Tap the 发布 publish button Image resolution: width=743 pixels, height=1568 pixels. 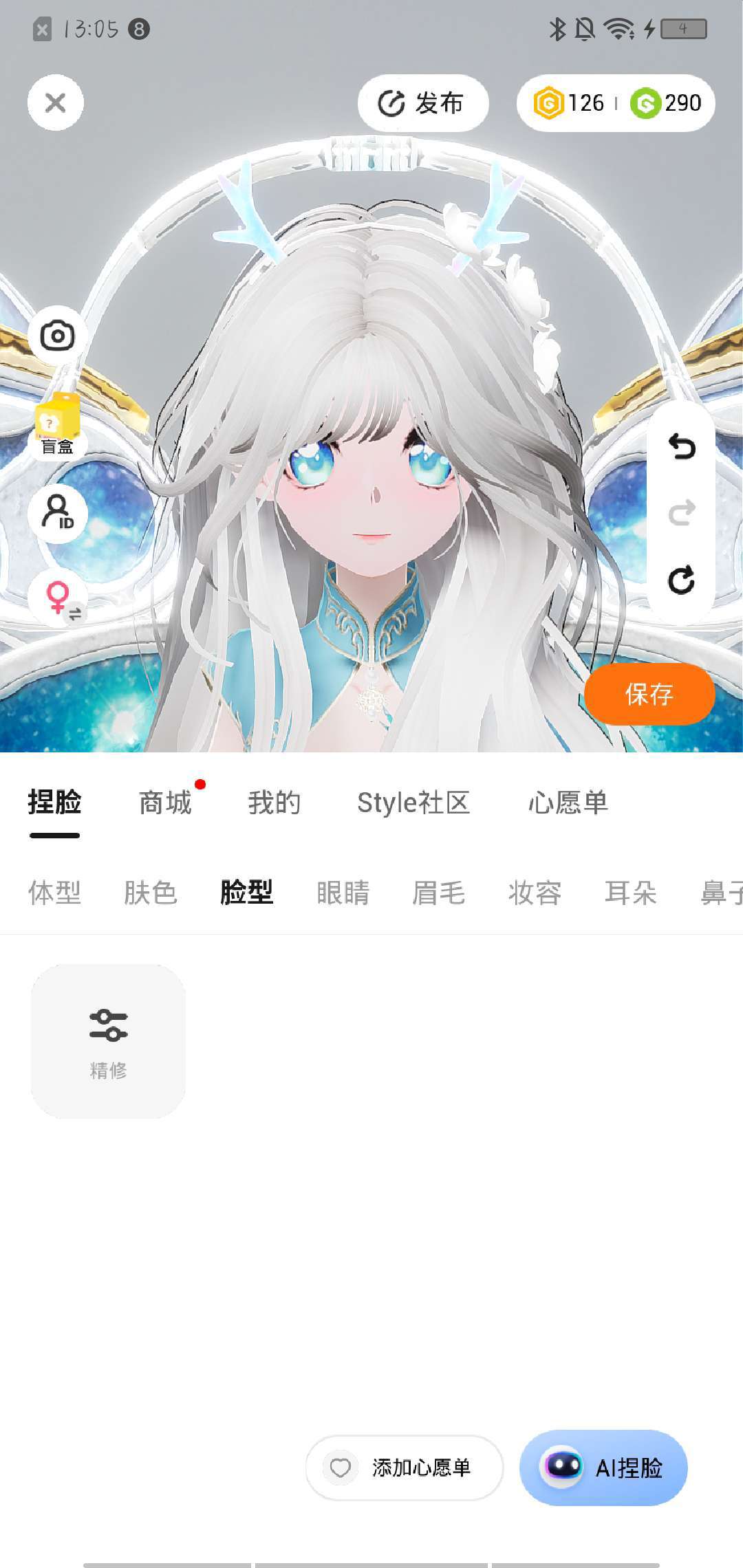tap(422, 103)
